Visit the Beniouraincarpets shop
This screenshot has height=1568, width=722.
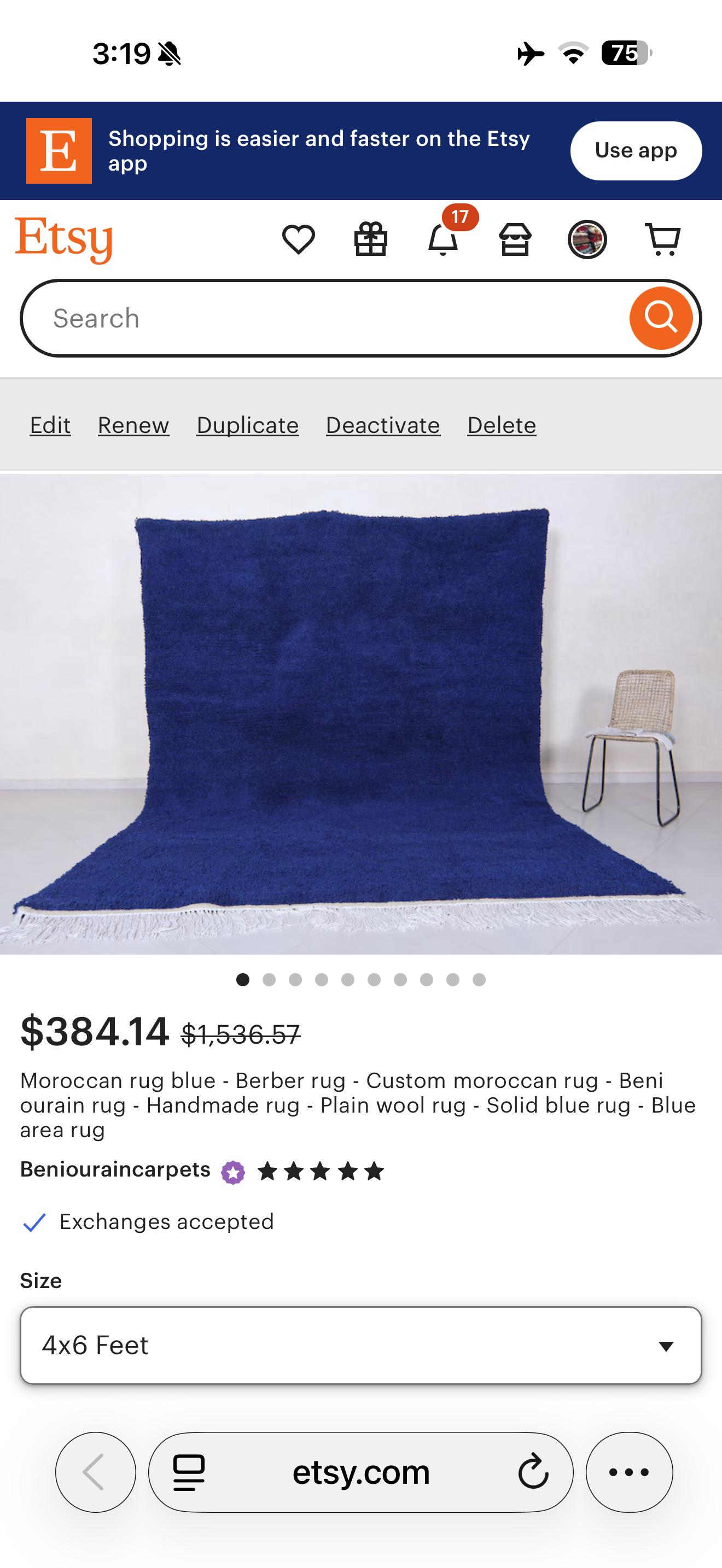click(115, 1169)
